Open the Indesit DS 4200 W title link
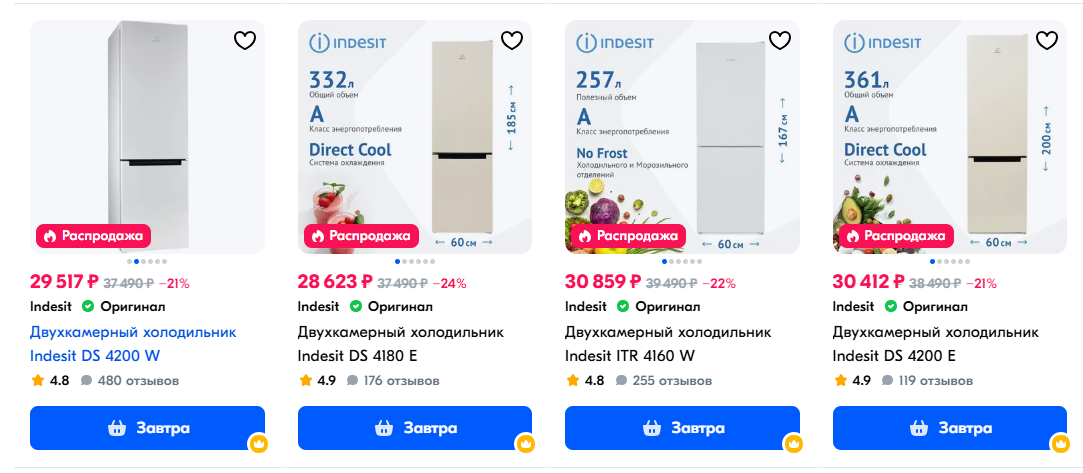 [x=132, y=343]
